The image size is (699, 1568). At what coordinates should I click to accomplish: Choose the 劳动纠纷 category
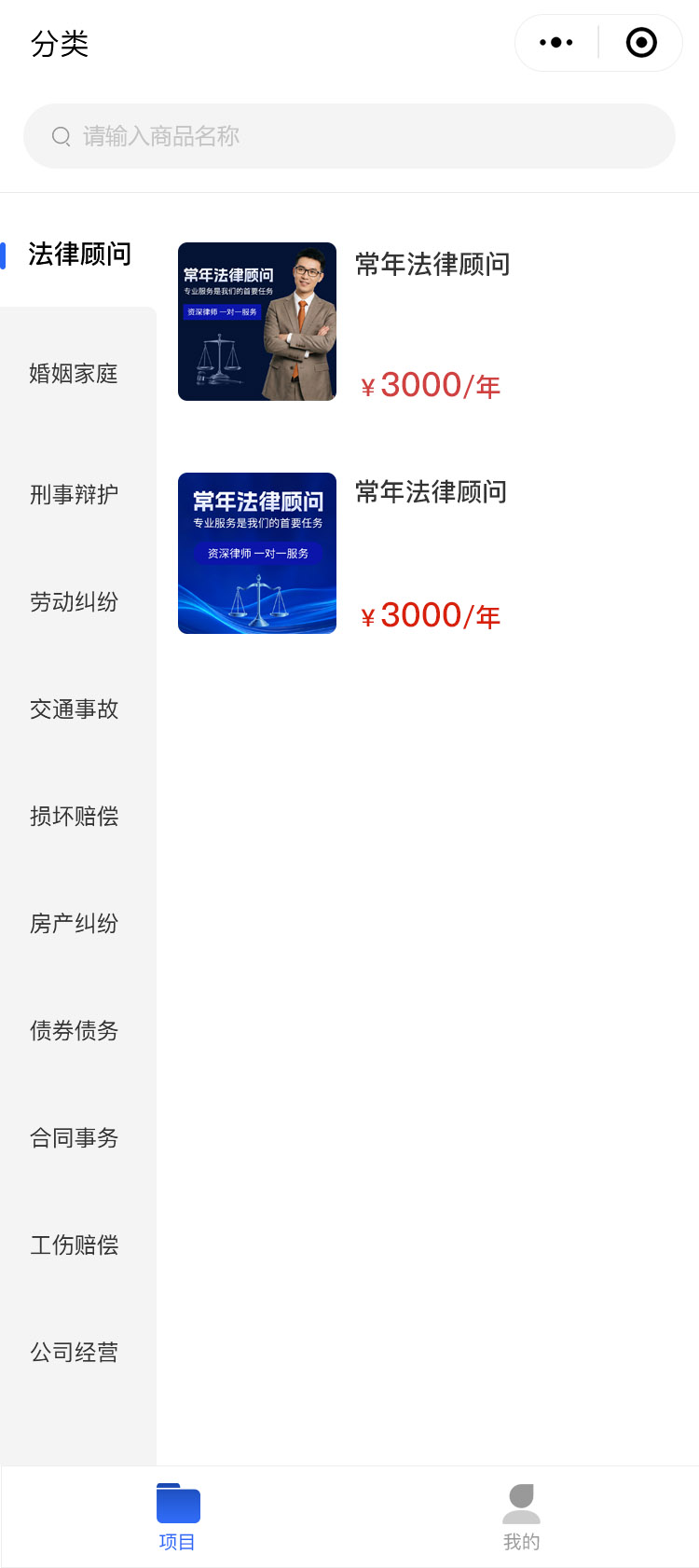click(75, 602)
